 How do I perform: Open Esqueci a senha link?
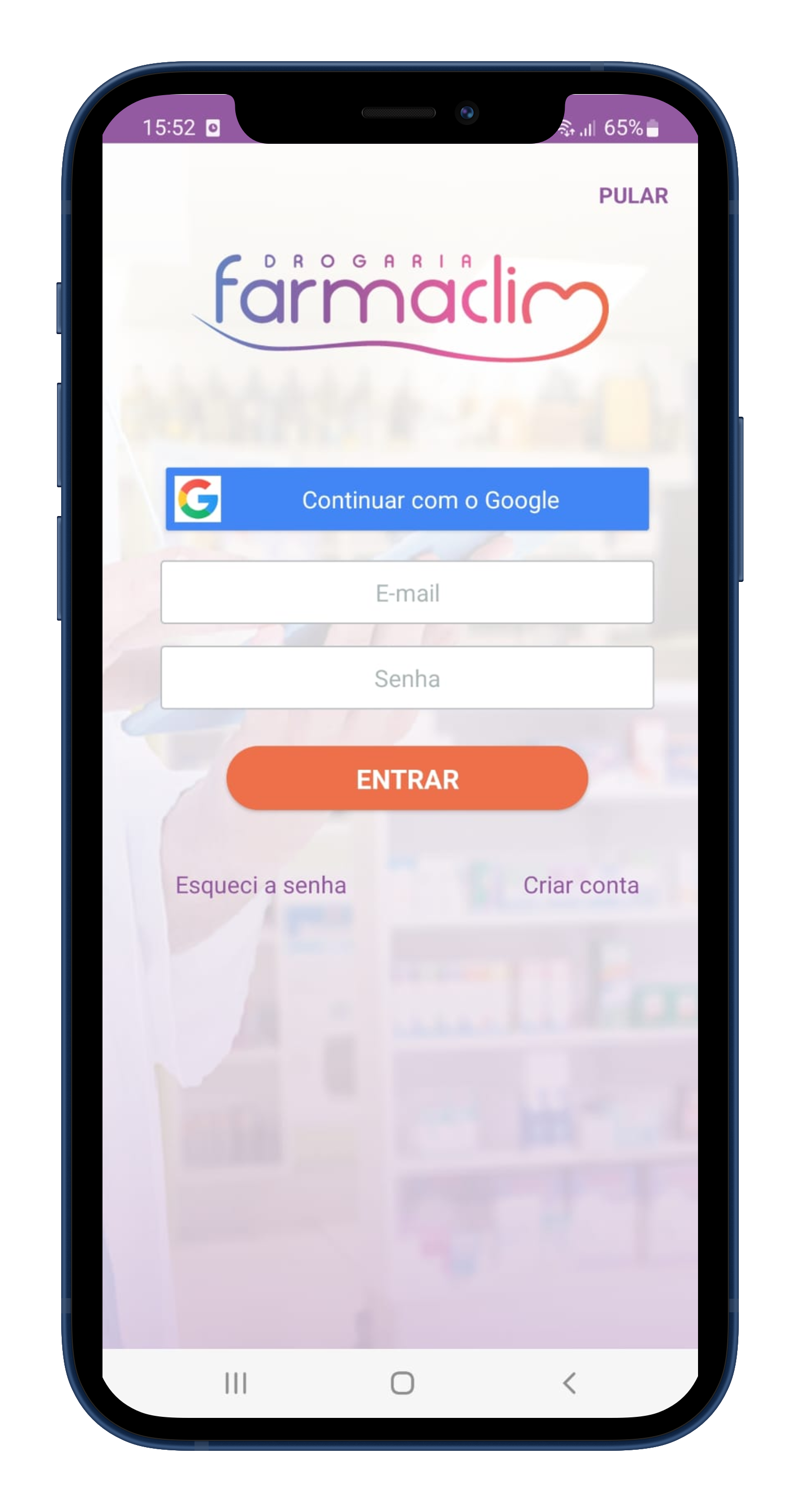tap(260, 885)
